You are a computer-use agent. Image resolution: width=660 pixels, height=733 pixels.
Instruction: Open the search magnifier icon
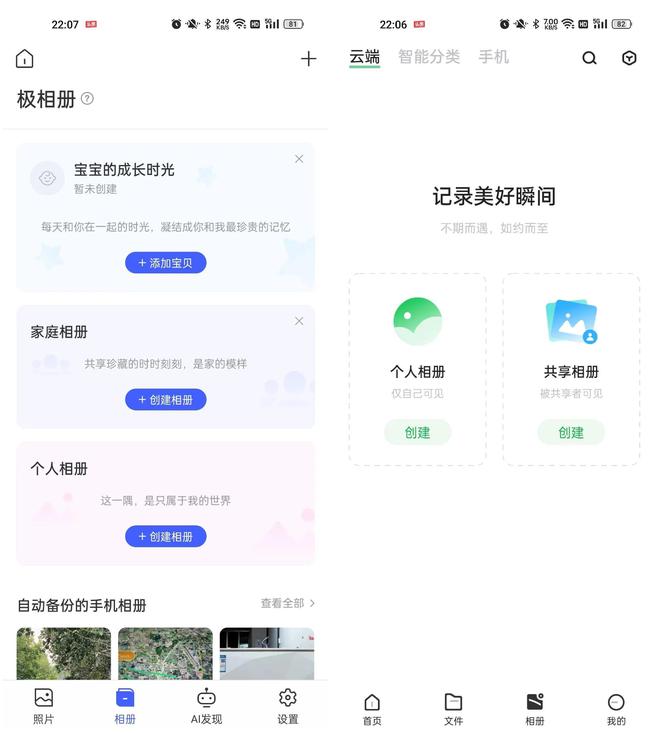point(589,58)
